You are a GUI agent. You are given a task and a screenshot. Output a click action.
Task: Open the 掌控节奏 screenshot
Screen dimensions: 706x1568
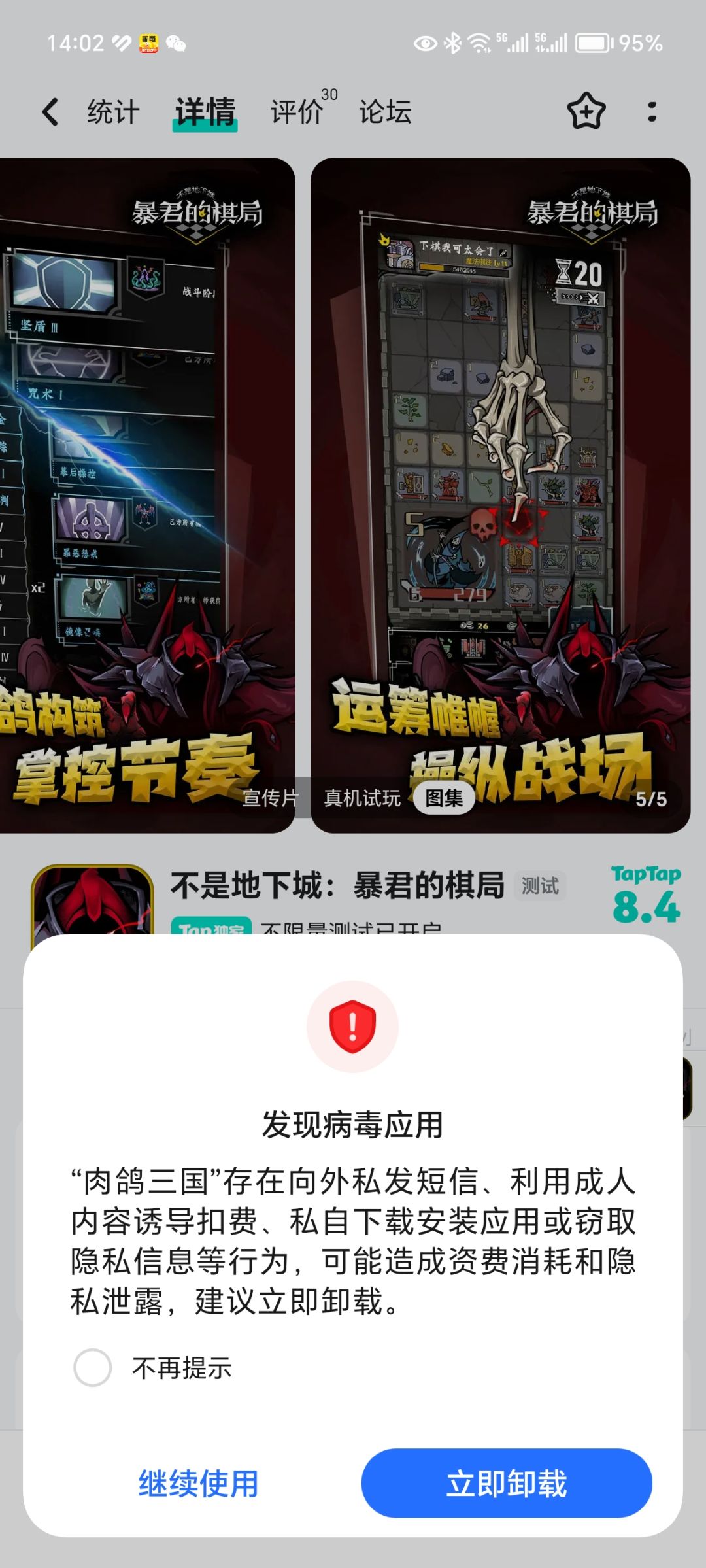pos(147,495)
